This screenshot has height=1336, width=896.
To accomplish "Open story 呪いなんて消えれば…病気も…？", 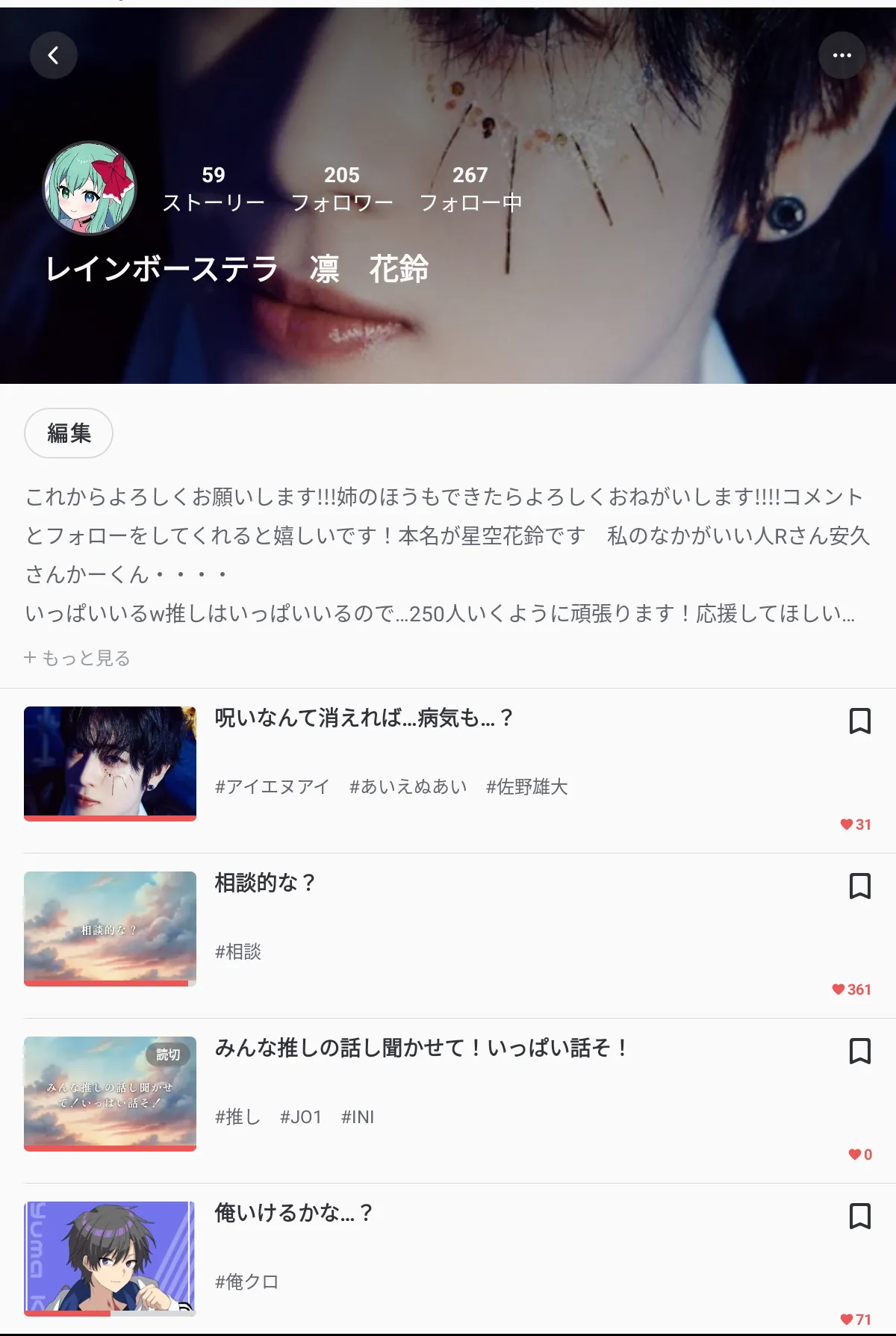I will (364, 718).
